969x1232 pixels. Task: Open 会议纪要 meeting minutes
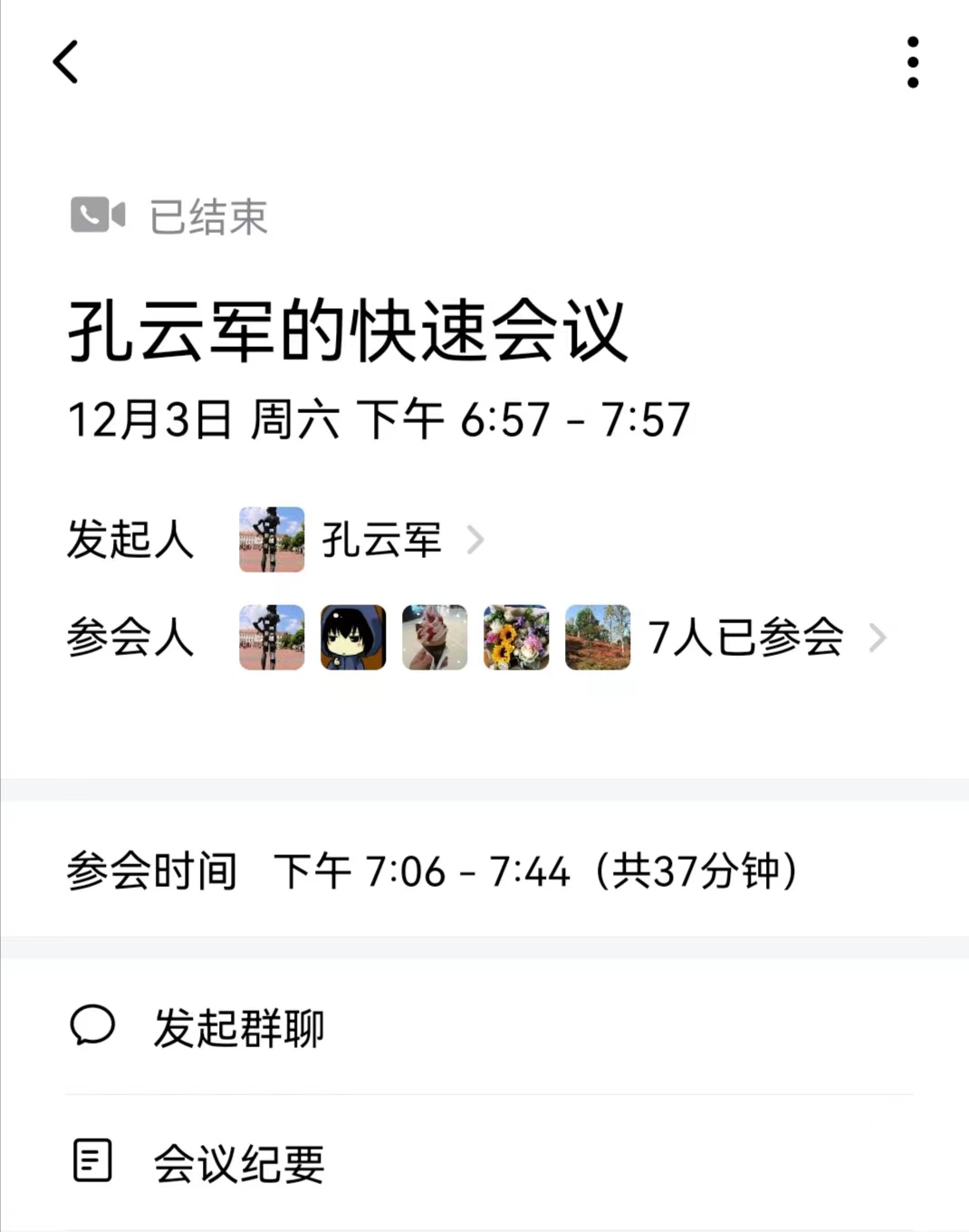237,1163
